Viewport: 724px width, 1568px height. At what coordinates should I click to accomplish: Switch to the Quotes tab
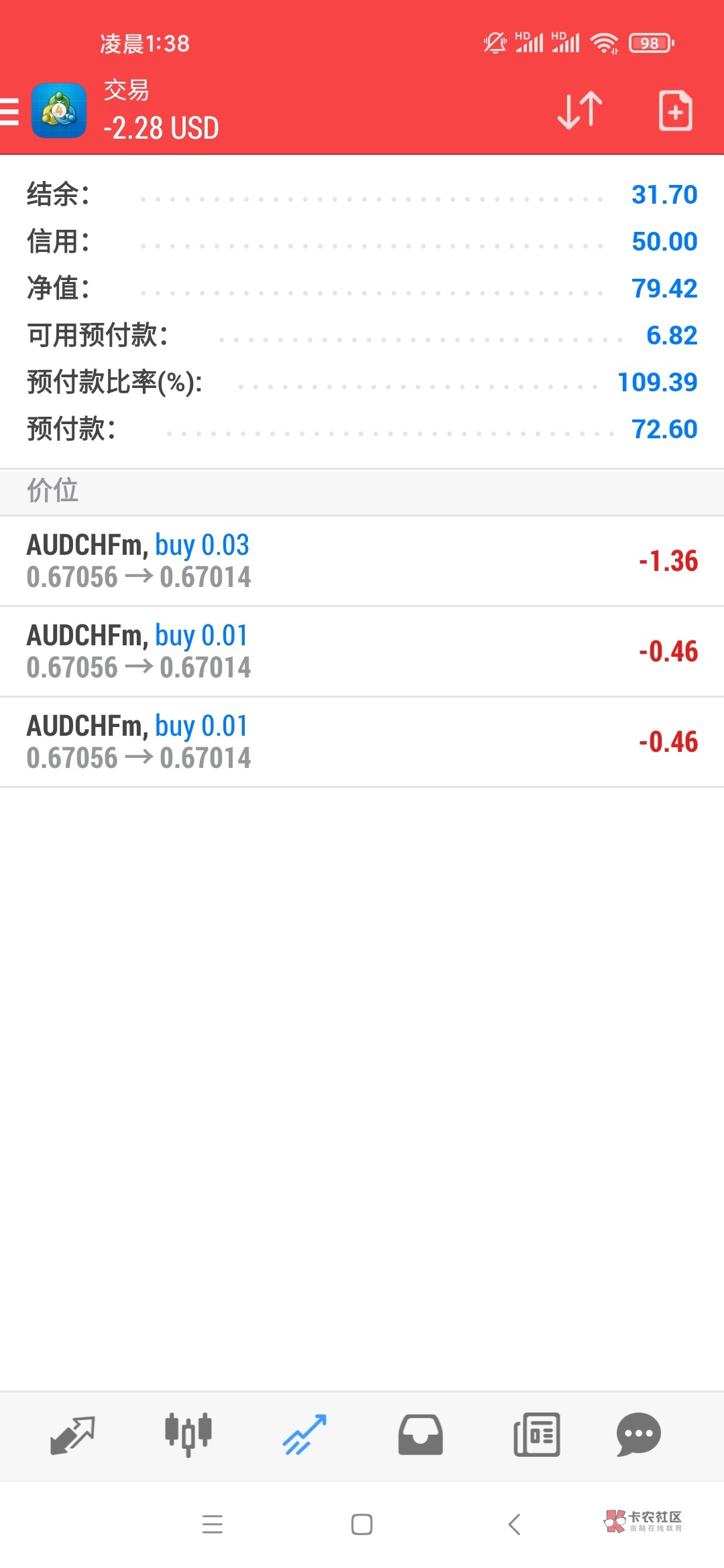pos(72,1435)
